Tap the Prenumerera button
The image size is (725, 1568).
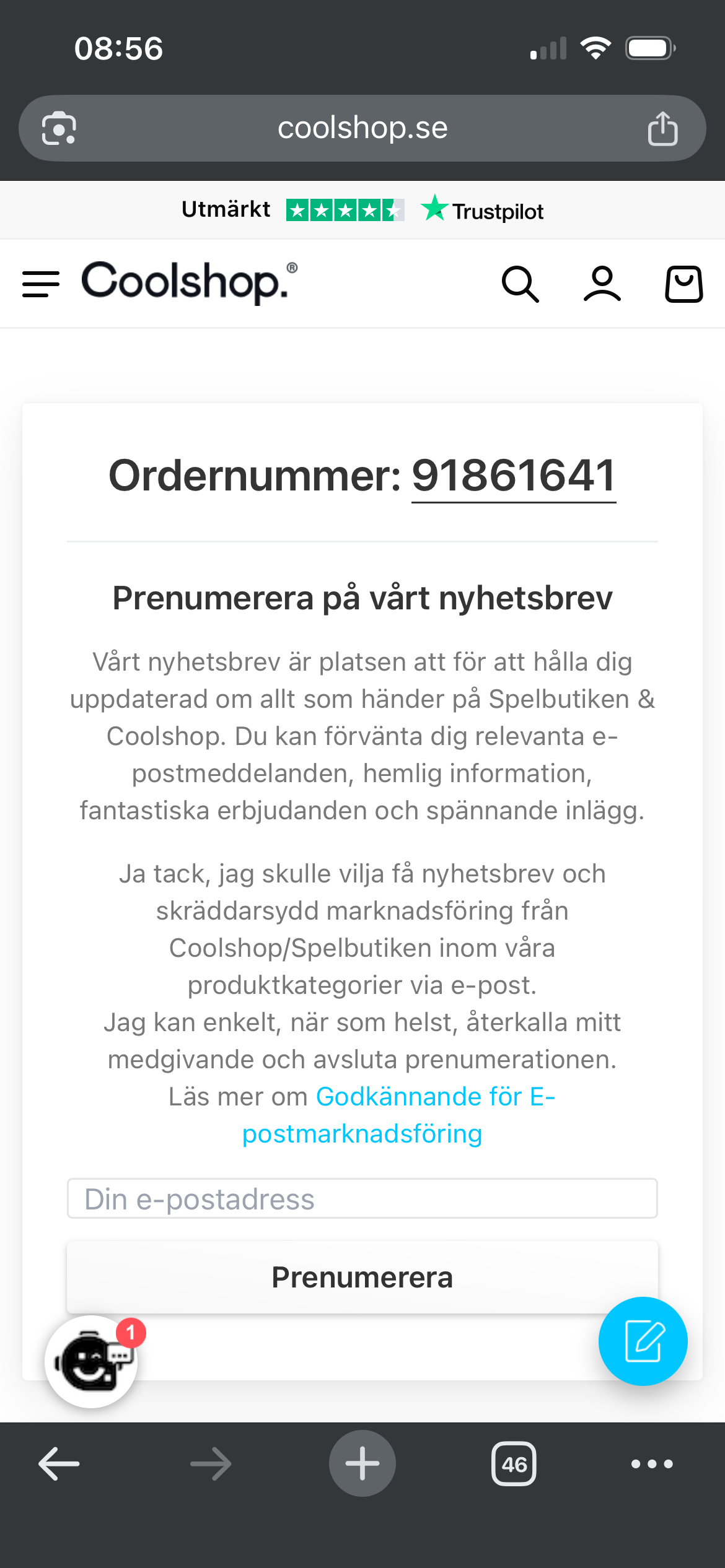click(362, 1277)
